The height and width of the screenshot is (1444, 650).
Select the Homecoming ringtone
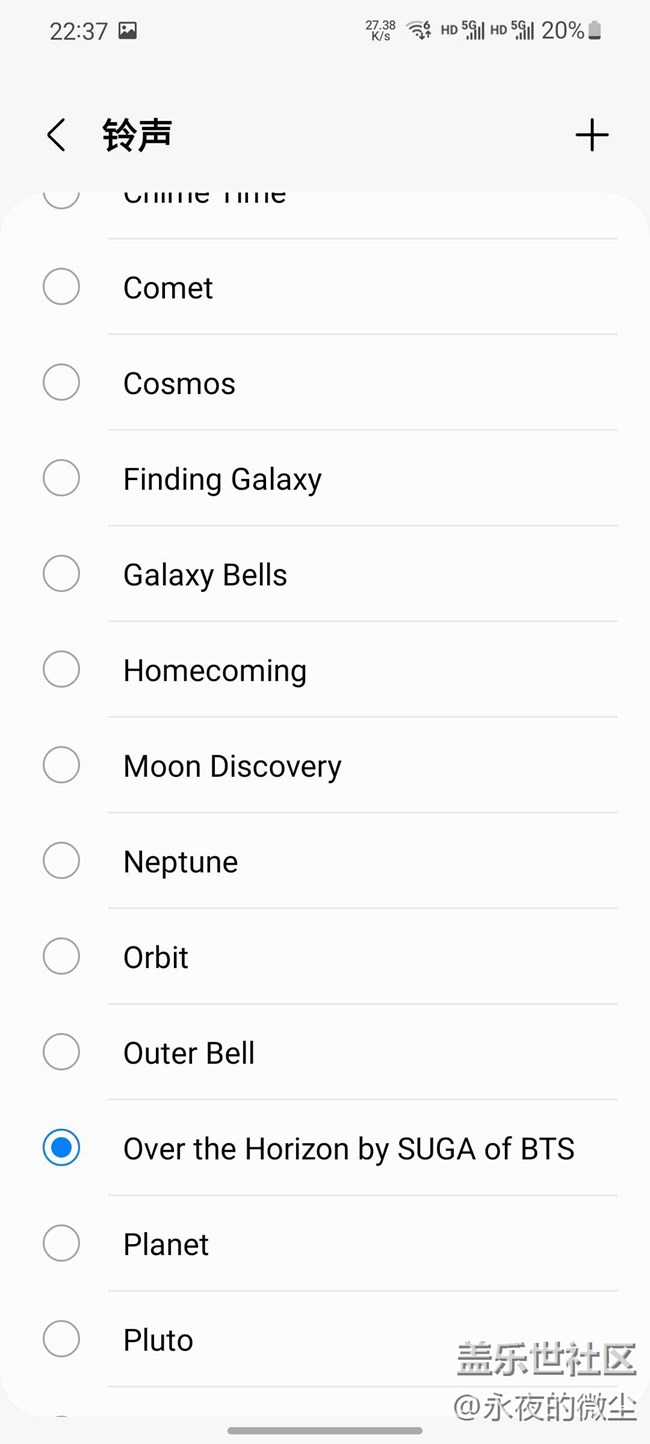tap(214, 671)
